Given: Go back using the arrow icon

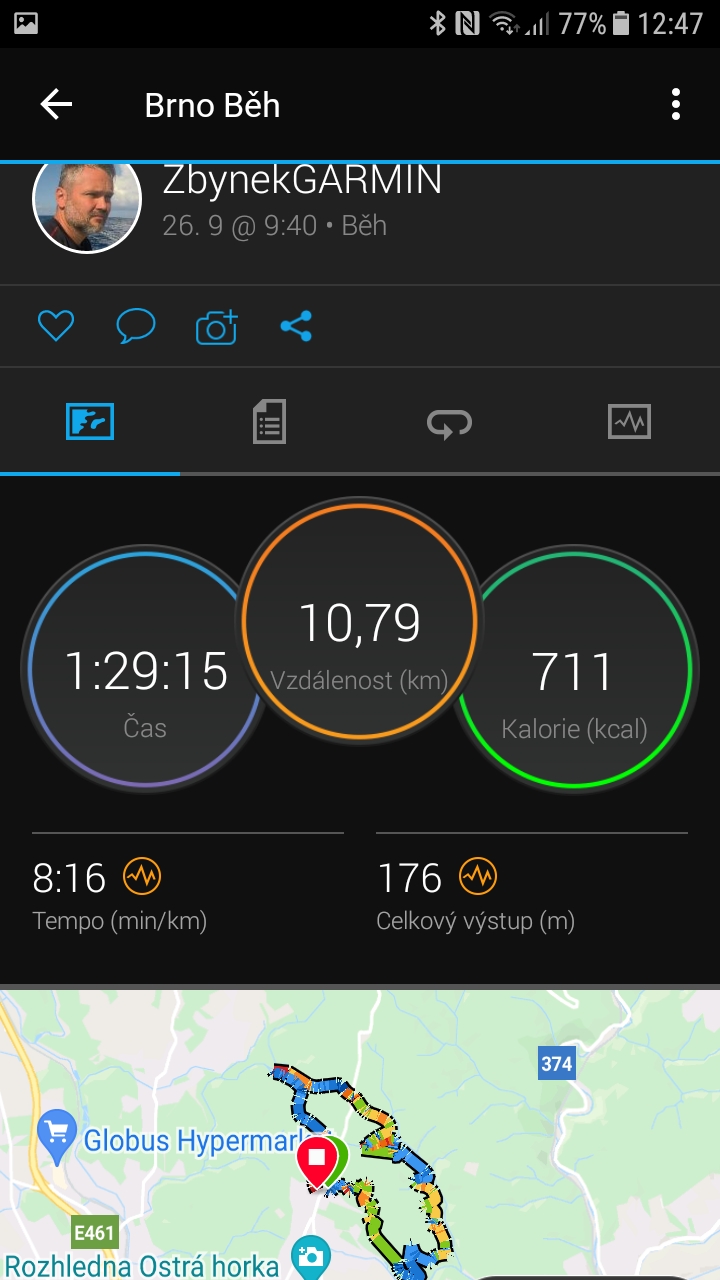Looking at the screenshot, I should coord(56,105).
